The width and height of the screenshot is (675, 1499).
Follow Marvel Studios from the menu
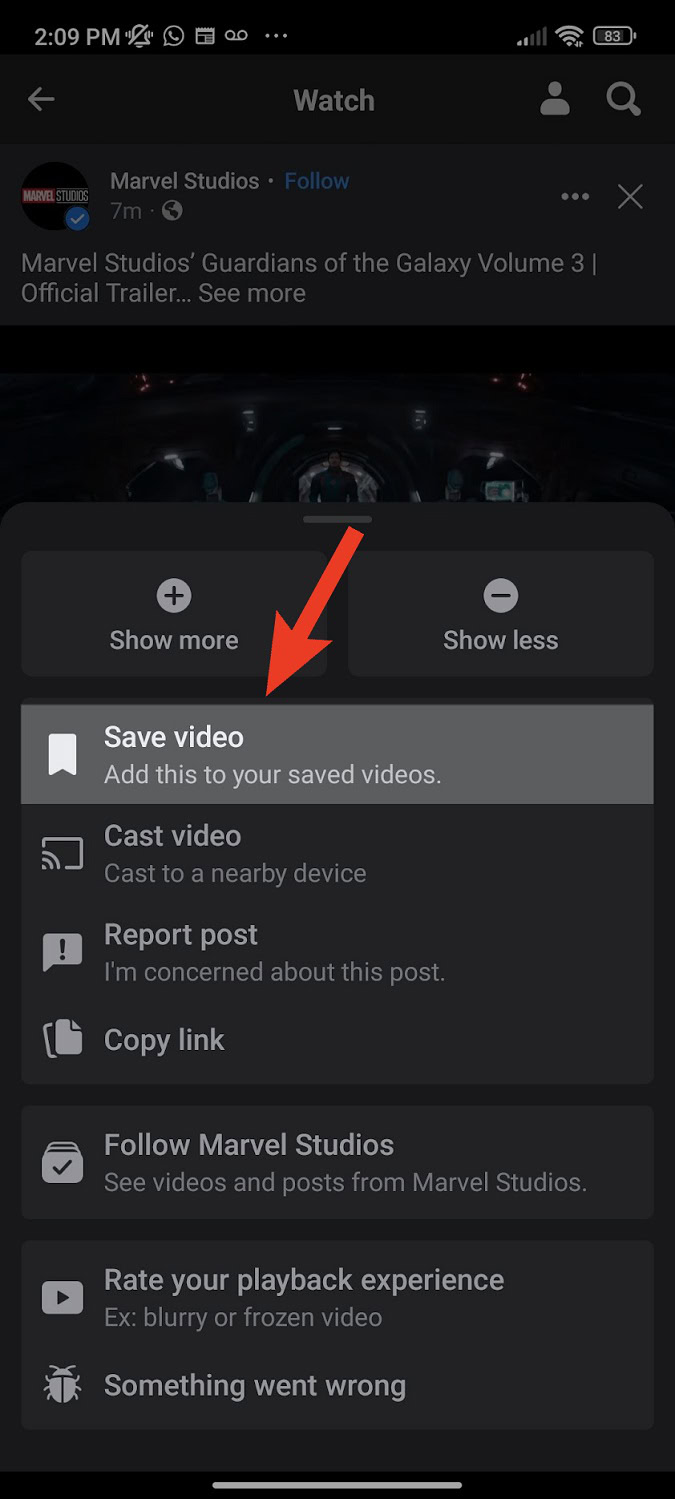click(337, 1162)
